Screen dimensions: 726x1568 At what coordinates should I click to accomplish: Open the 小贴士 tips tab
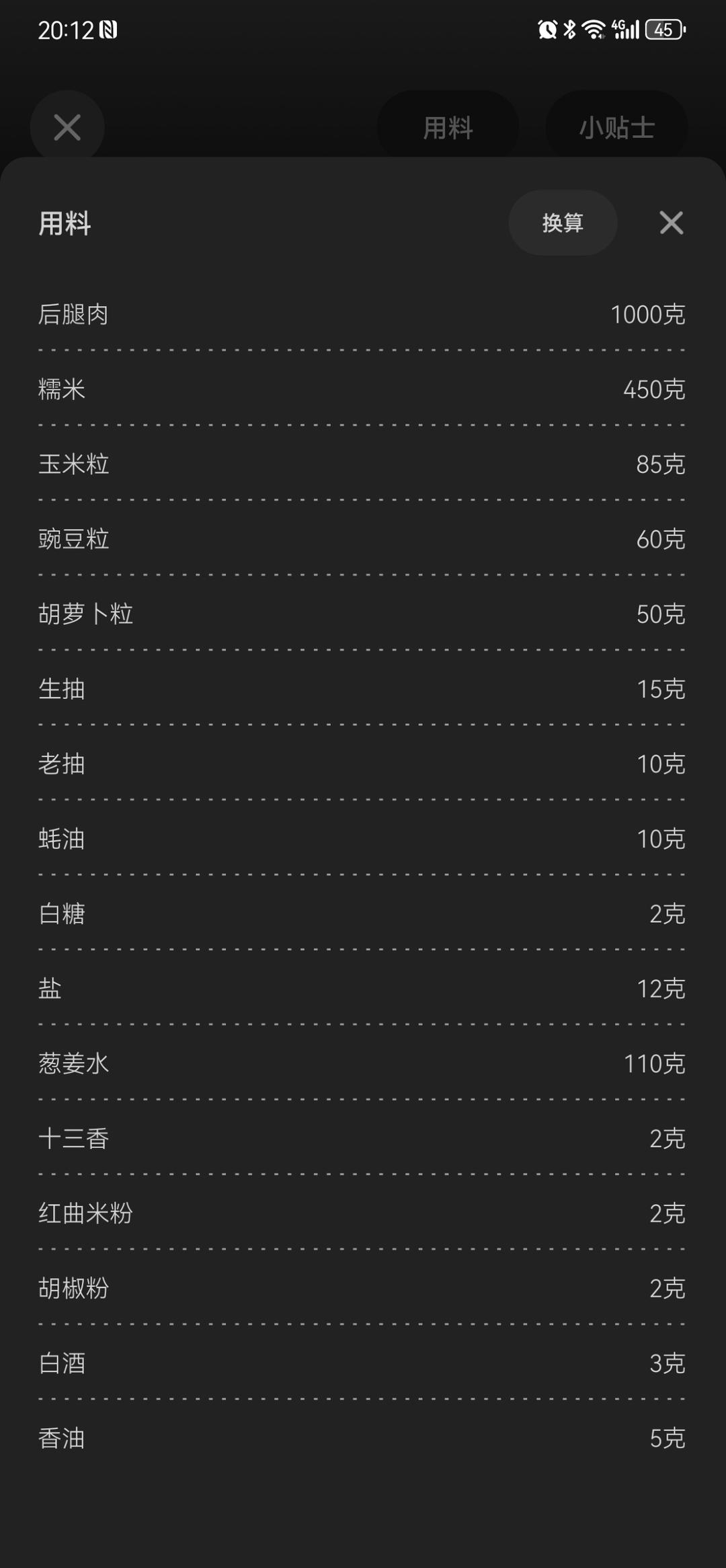[616, 127]
